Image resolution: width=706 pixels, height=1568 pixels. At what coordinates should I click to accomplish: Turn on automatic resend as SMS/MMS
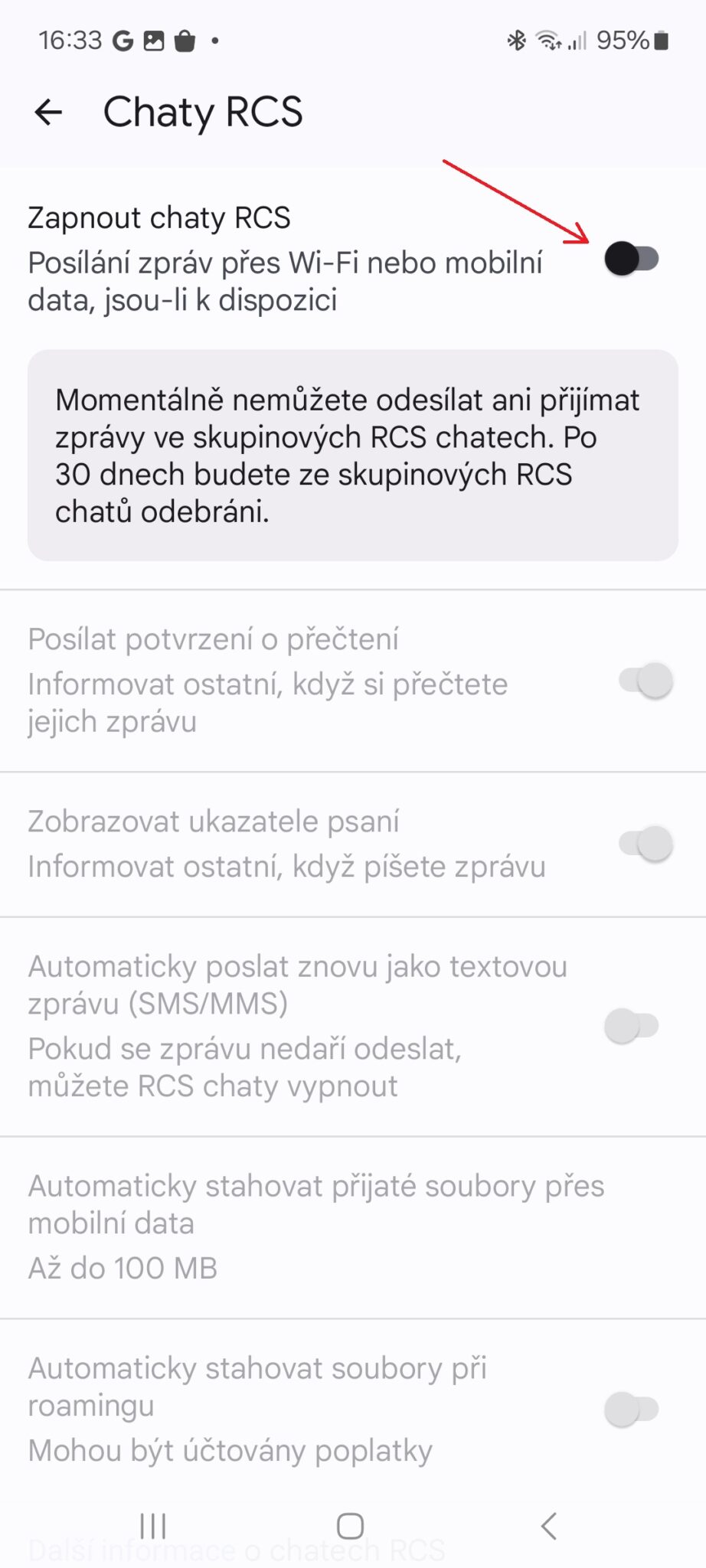tap(629, 1025)
